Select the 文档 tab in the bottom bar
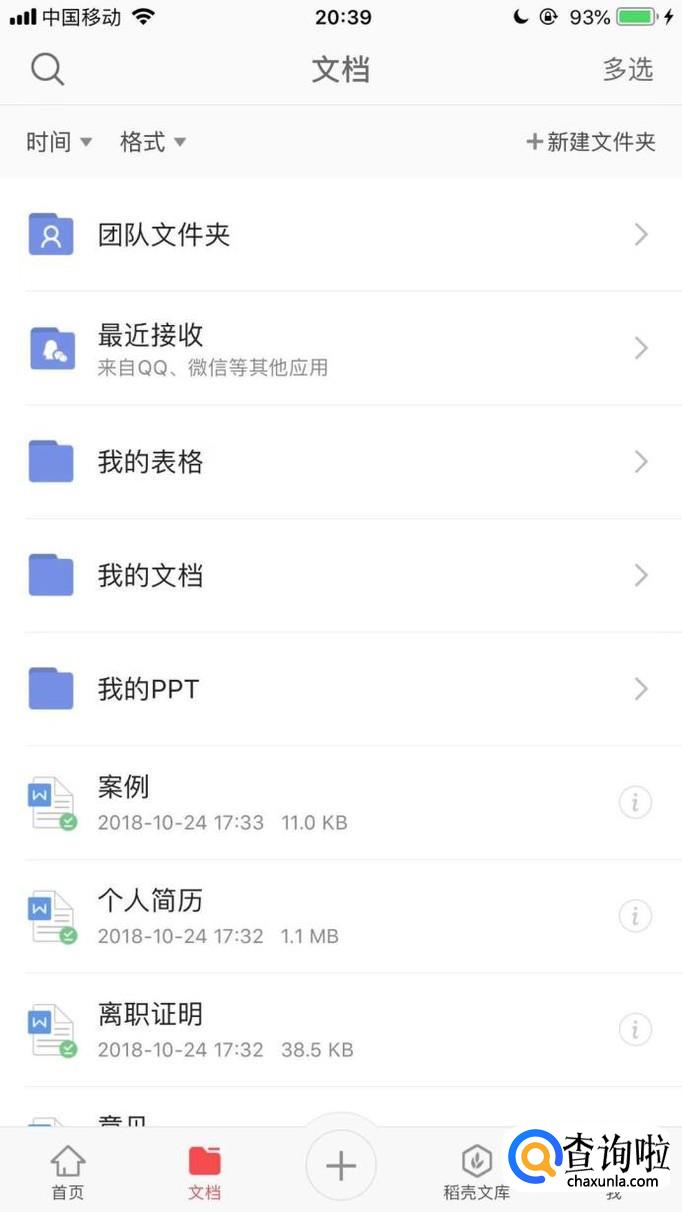Screen dimensions: 682x1212 click(204, 1172)
